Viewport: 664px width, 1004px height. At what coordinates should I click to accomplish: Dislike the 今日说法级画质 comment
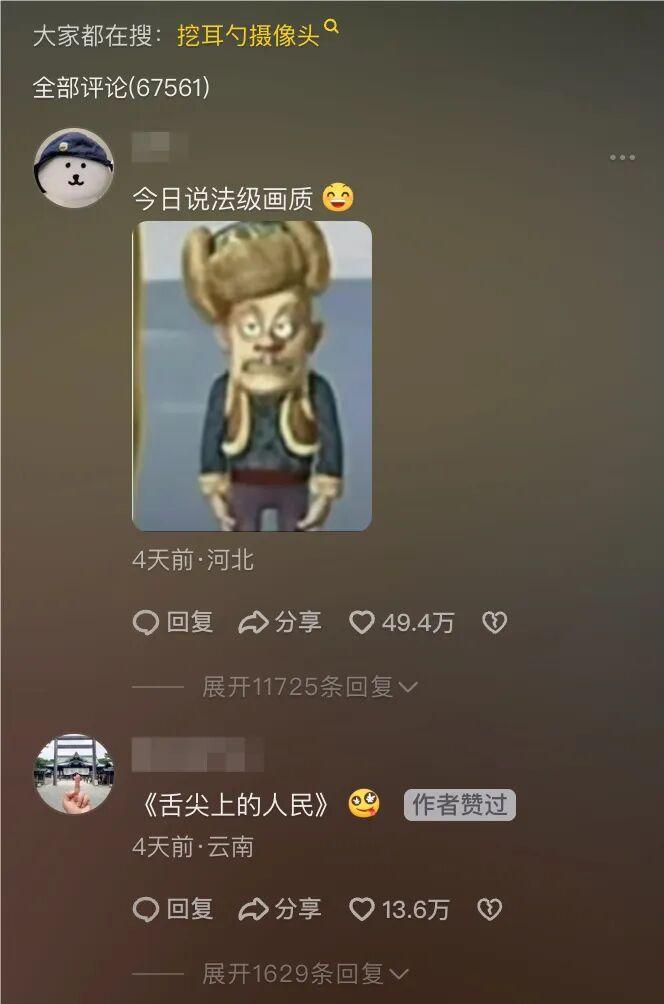pos(494,623)
